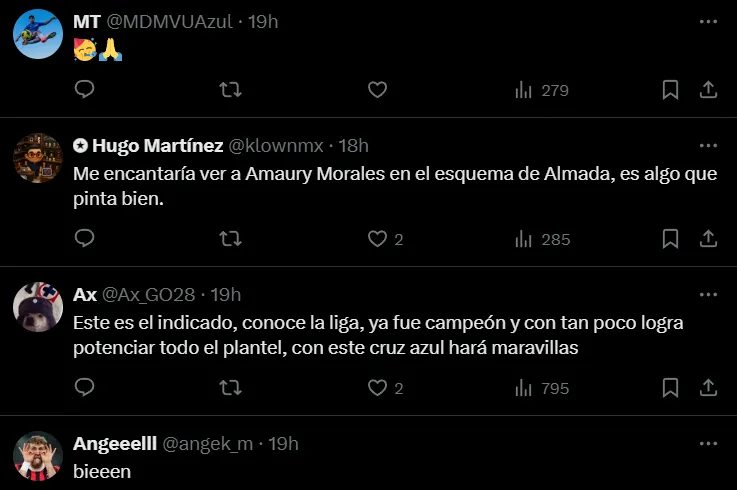Open more options on Angeeelll's post

pyautogui.click(x=708, y=443)
